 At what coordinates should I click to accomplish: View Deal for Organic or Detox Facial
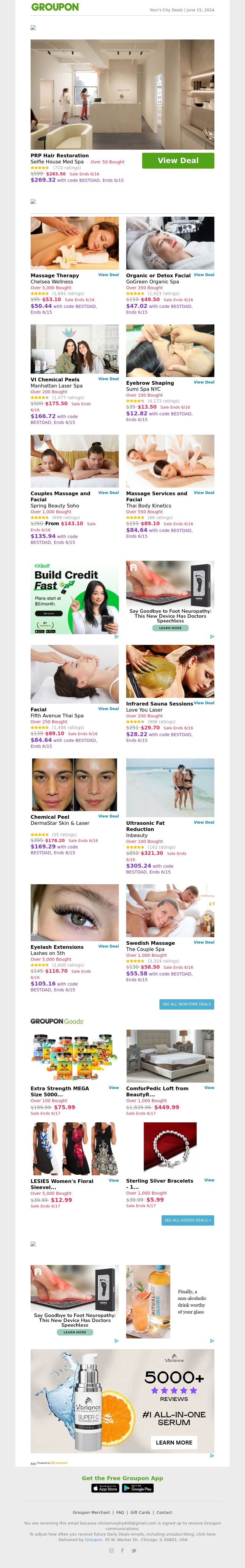click(204, 275)
